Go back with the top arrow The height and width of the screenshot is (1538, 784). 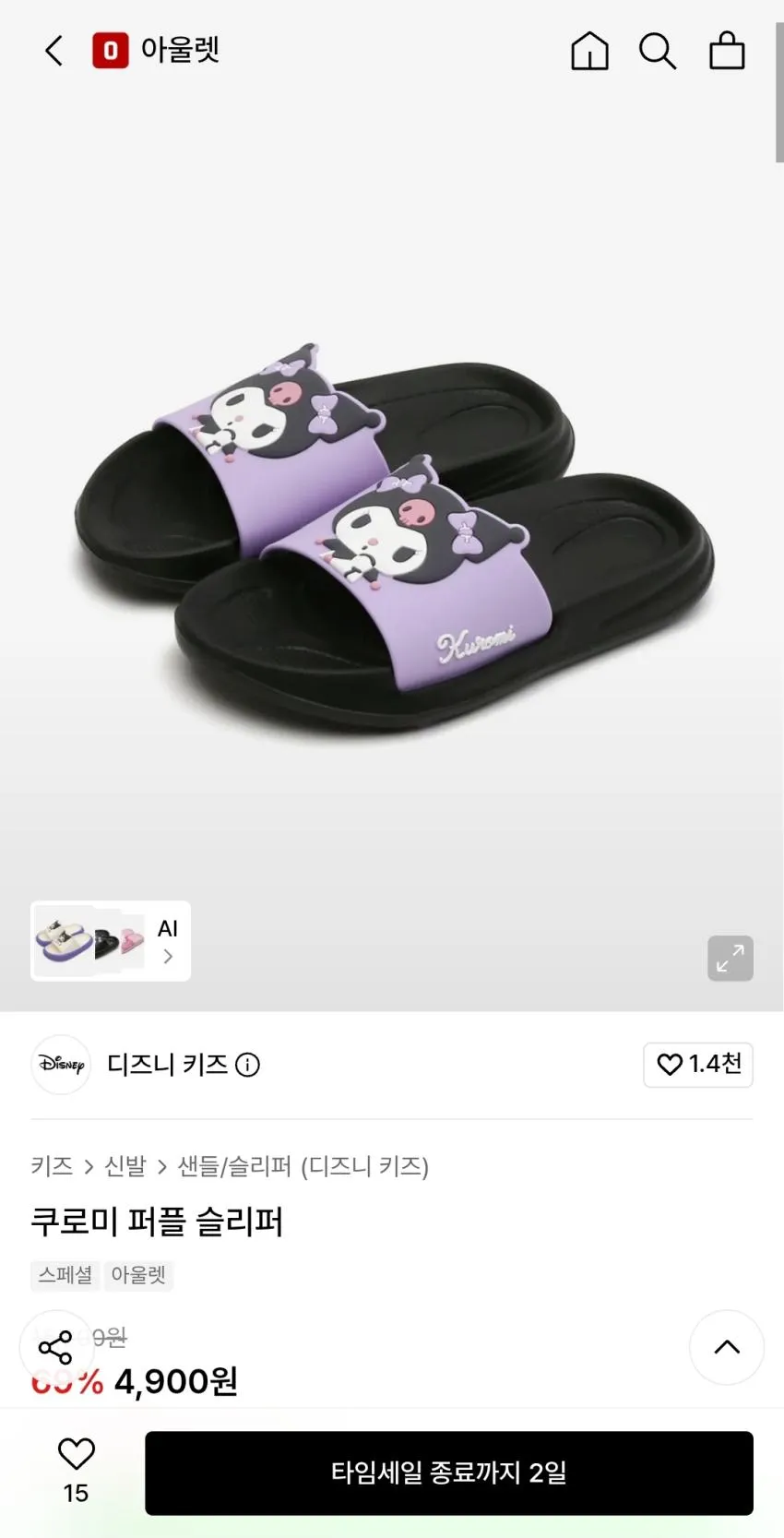coord(54,51)
